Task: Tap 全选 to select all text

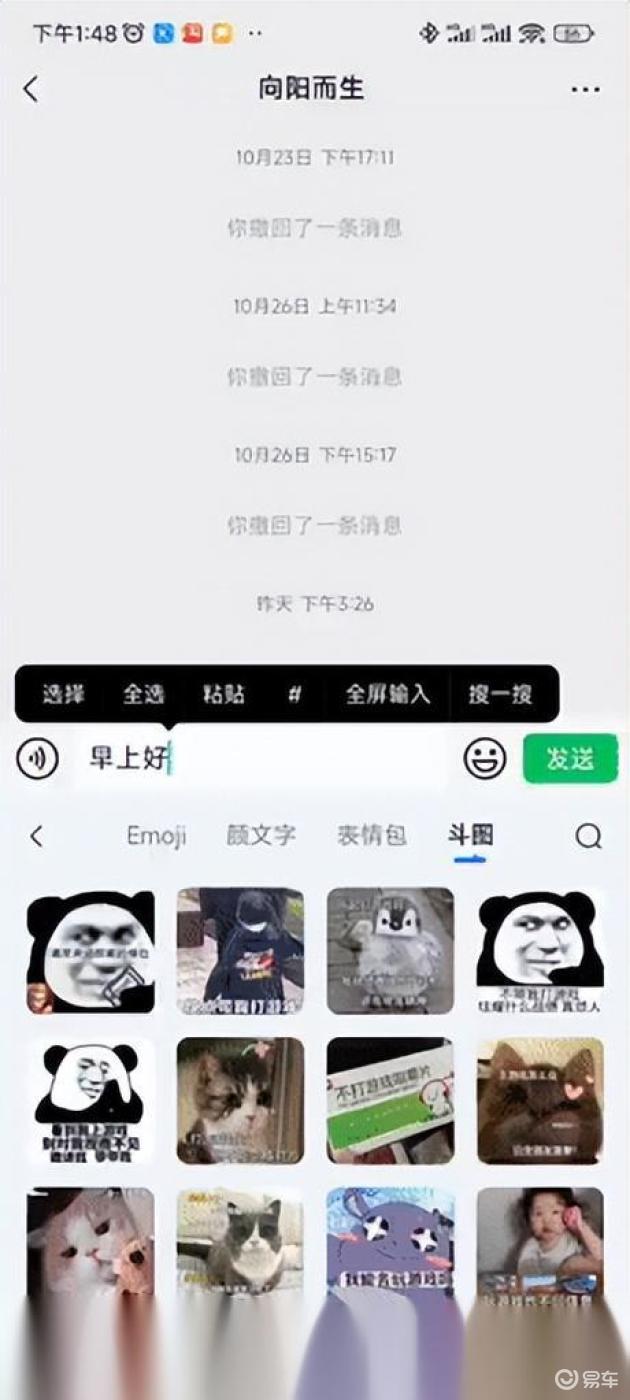Action: 143,693
